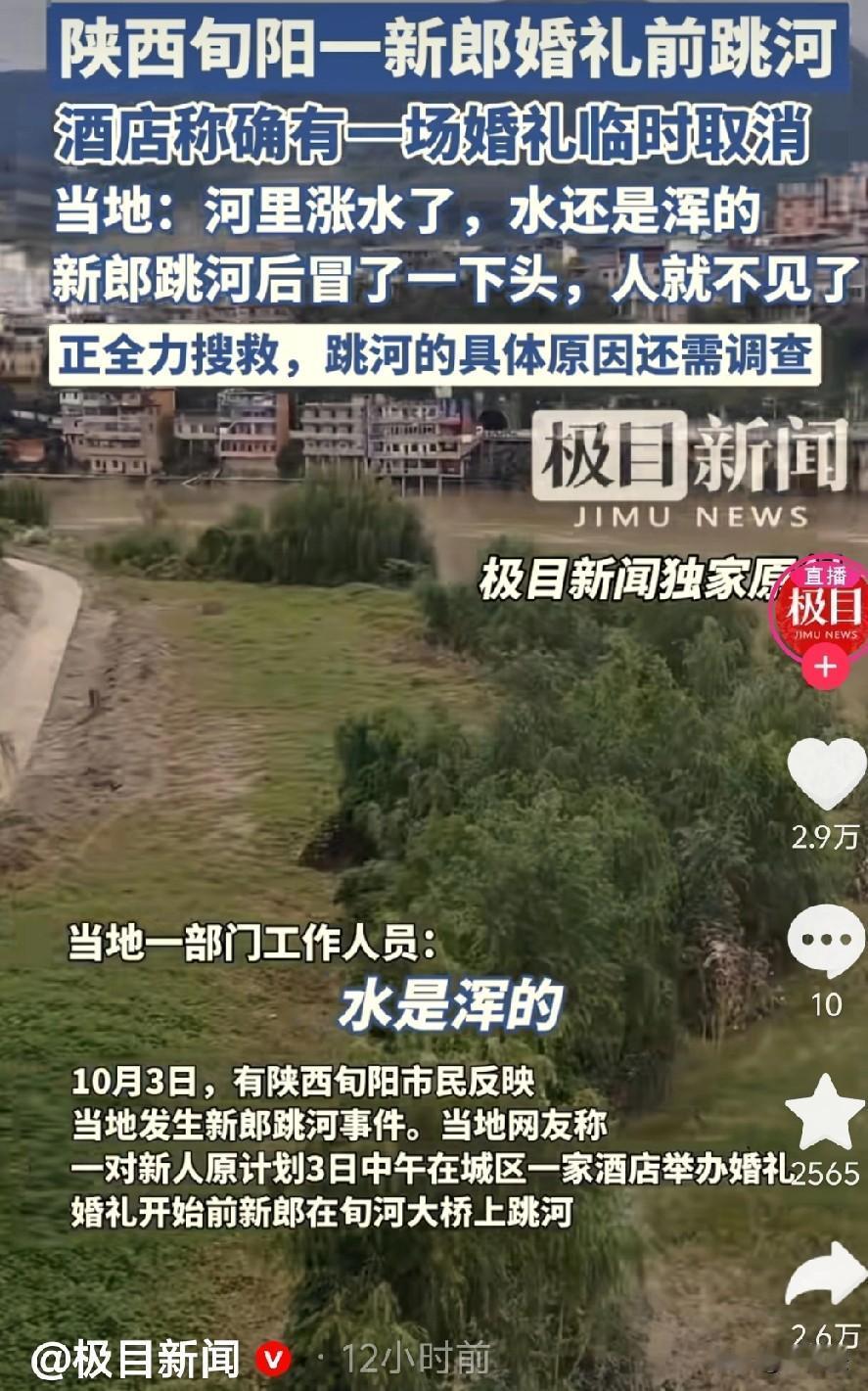
Task: Open the 极目新闻 live avatar
Action: pyautogui.click(x=823, y=608)
